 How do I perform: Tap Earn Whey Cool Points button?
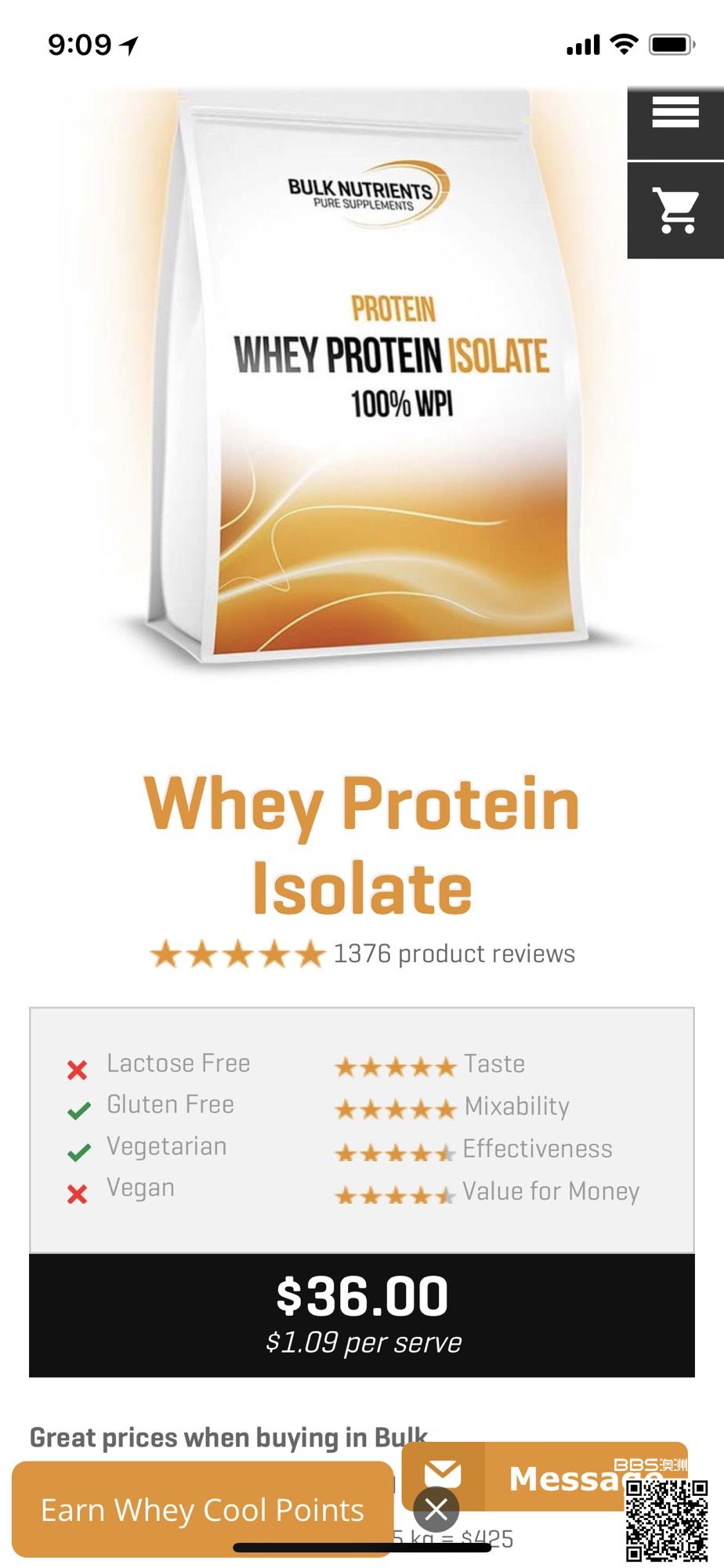click(x=201, y=1509)
